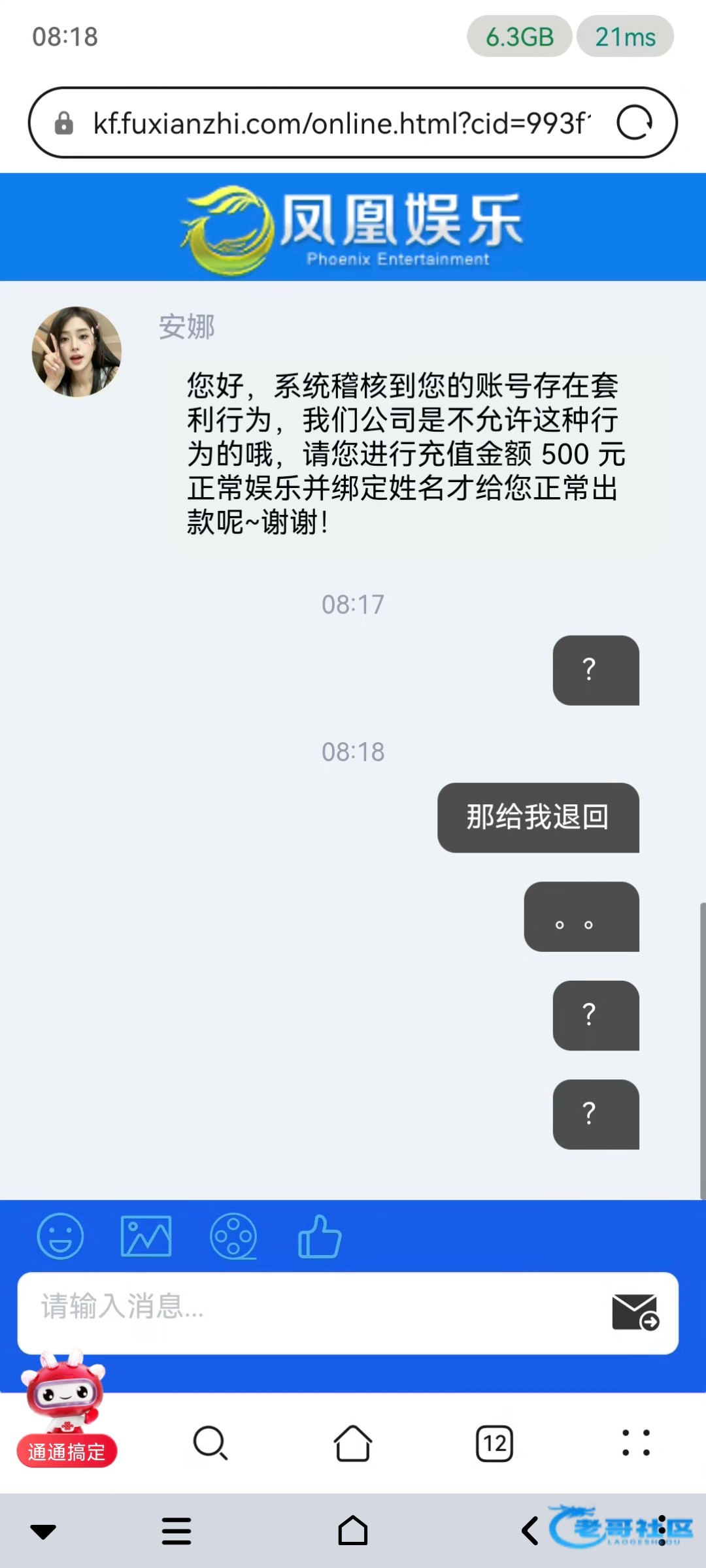Reload the page in the address bar

634,123
